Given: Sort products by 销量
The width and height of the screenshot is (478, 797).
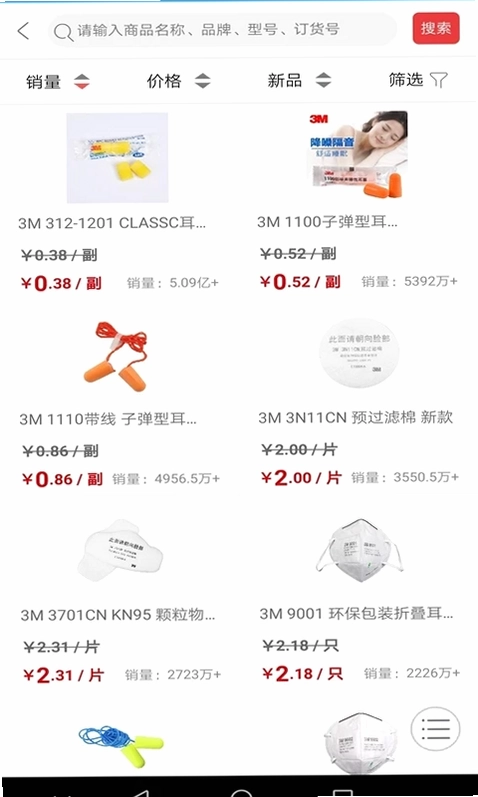Looking at the screenshot, I should (x=58, y=81).
